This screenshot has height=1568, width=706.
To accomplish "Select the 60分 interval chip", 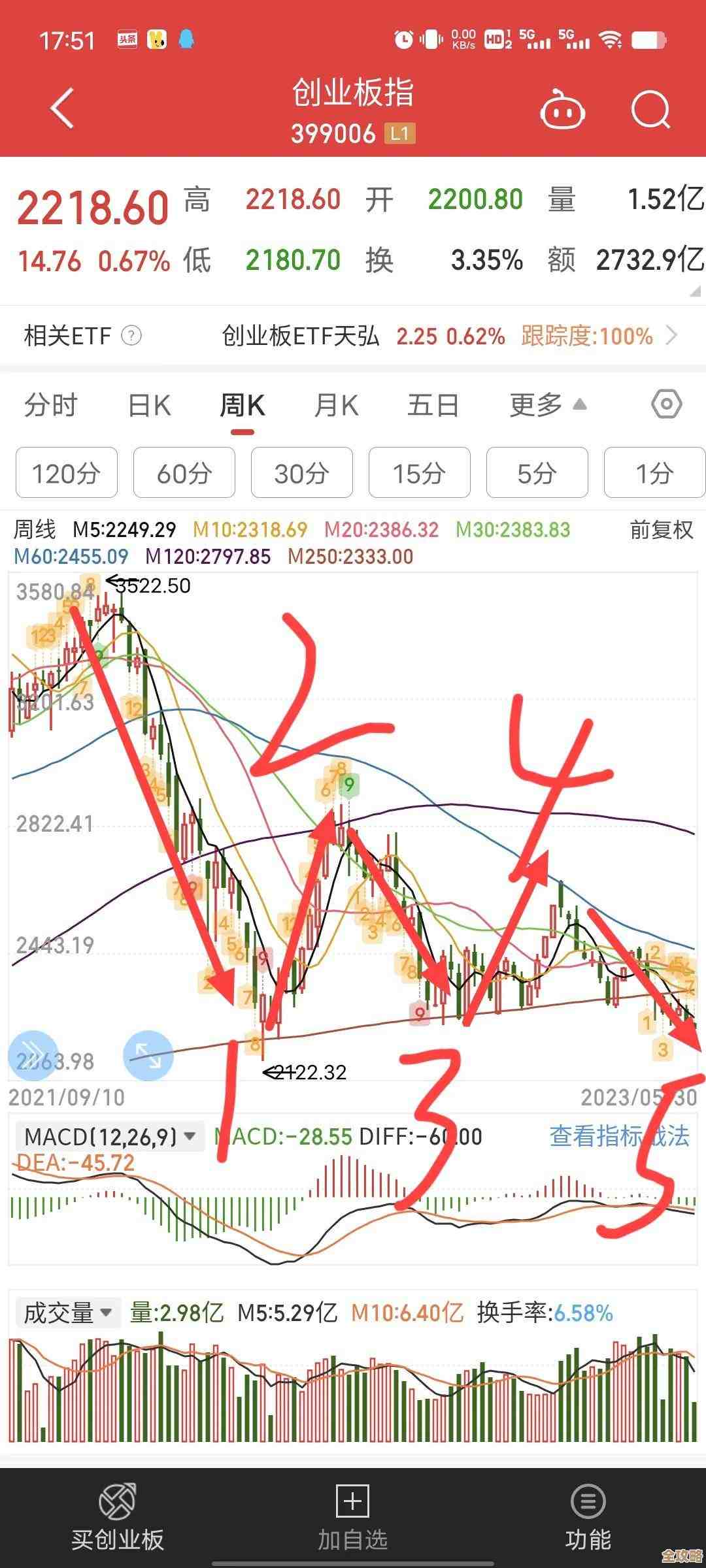I will coord(184,473).
